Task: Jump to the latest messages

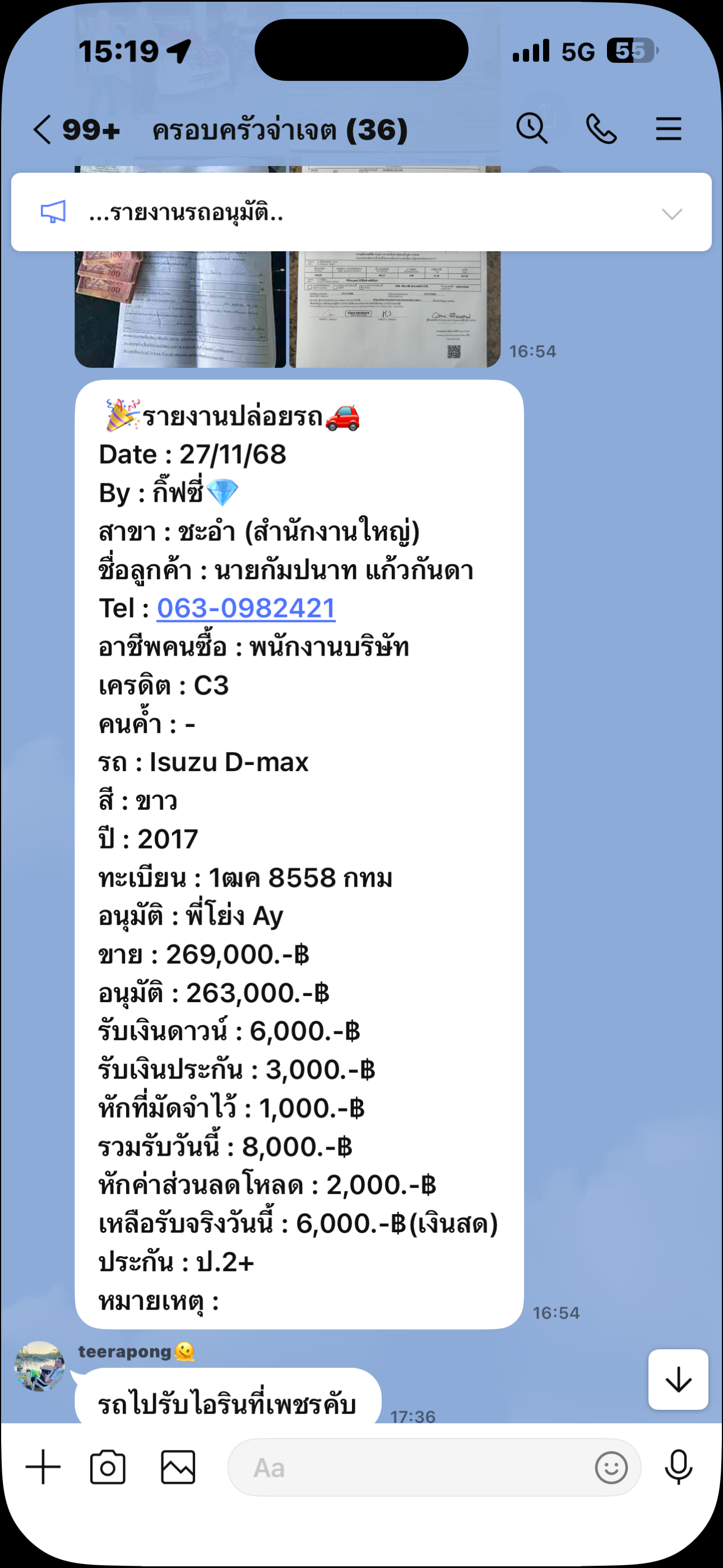Action: click(x=678, y=1380)
